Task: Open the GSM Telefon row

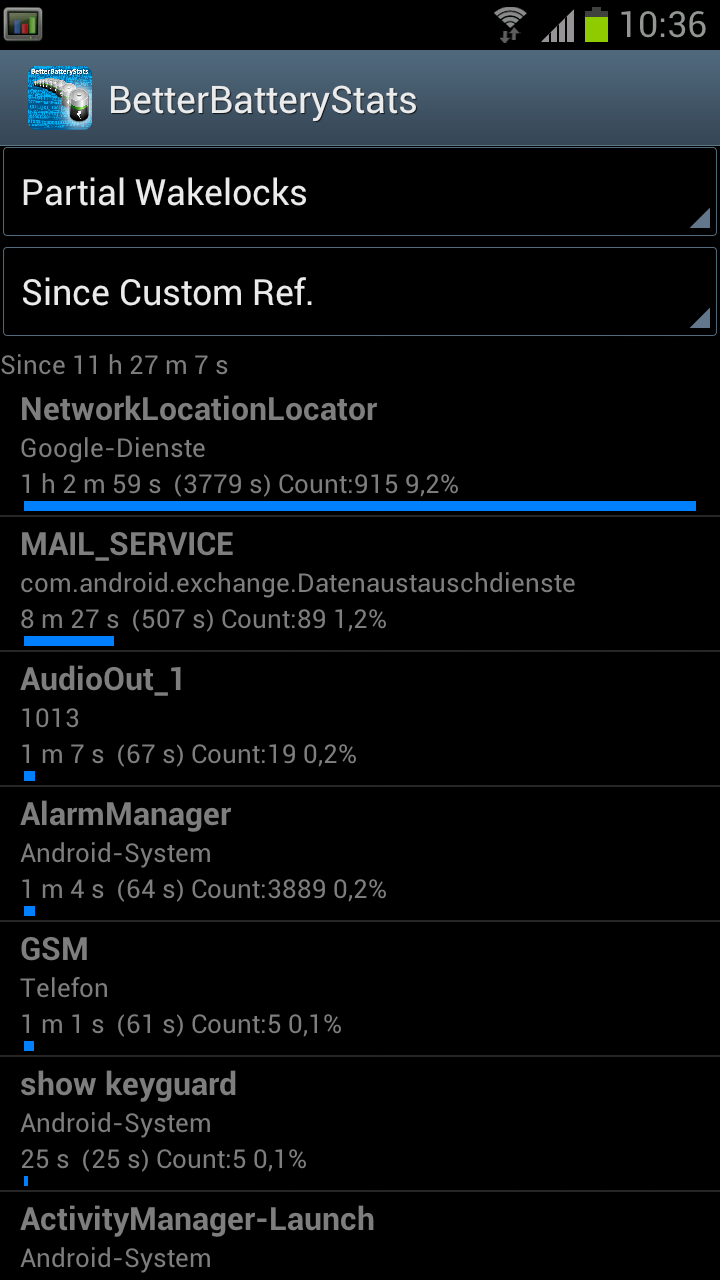Action: (x=360, y=989)
